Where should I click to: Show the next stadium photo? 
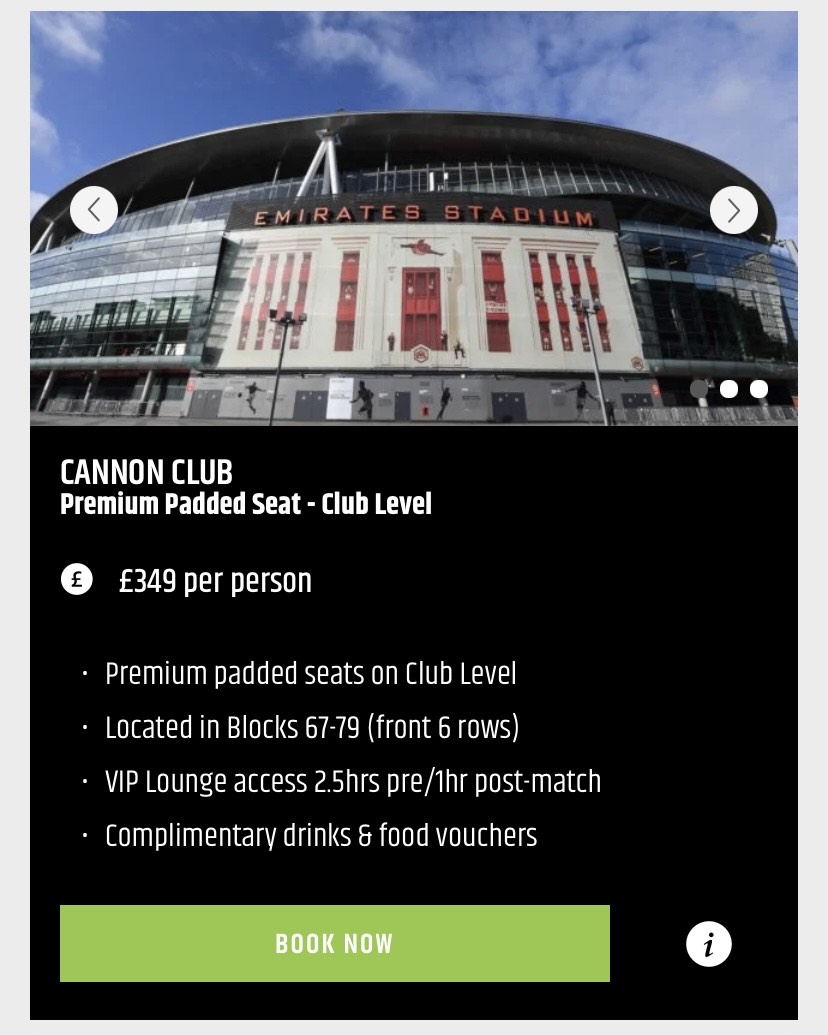pos(733,210)
